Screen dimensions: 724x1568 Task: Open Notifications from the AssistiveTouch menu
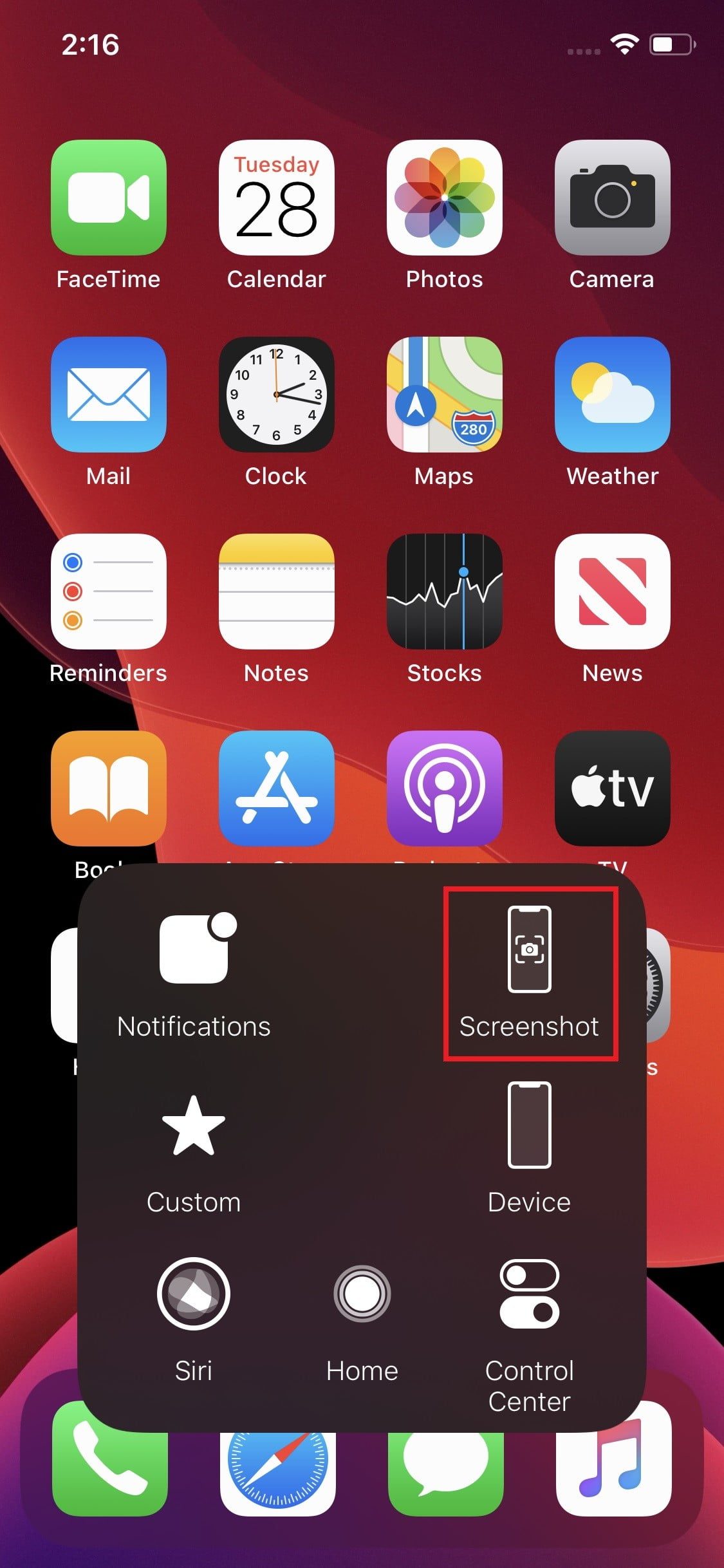point(194,973)
